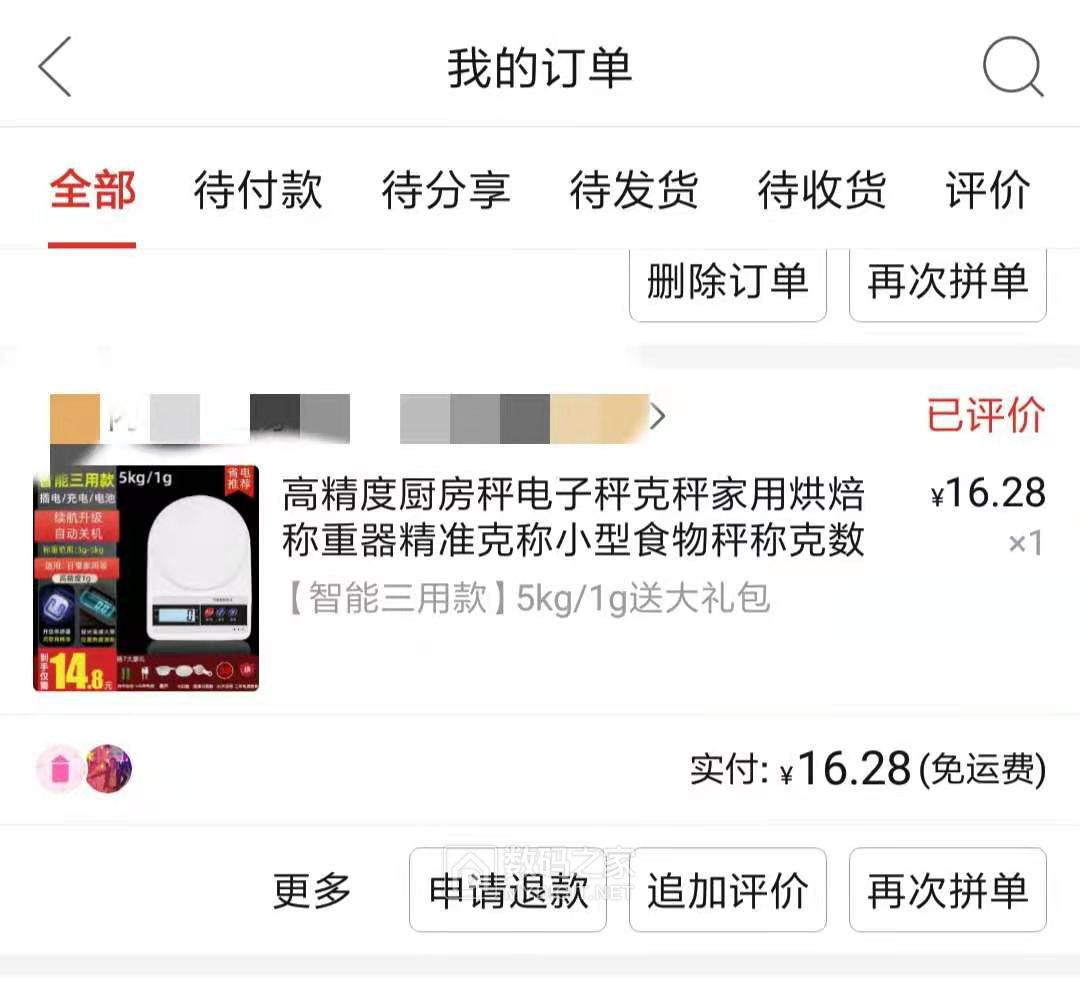This screenshot has height=994, width=1080.
Task: Tap 再次拼单 beside 追加评价
Action: click(x=947, y=890)
